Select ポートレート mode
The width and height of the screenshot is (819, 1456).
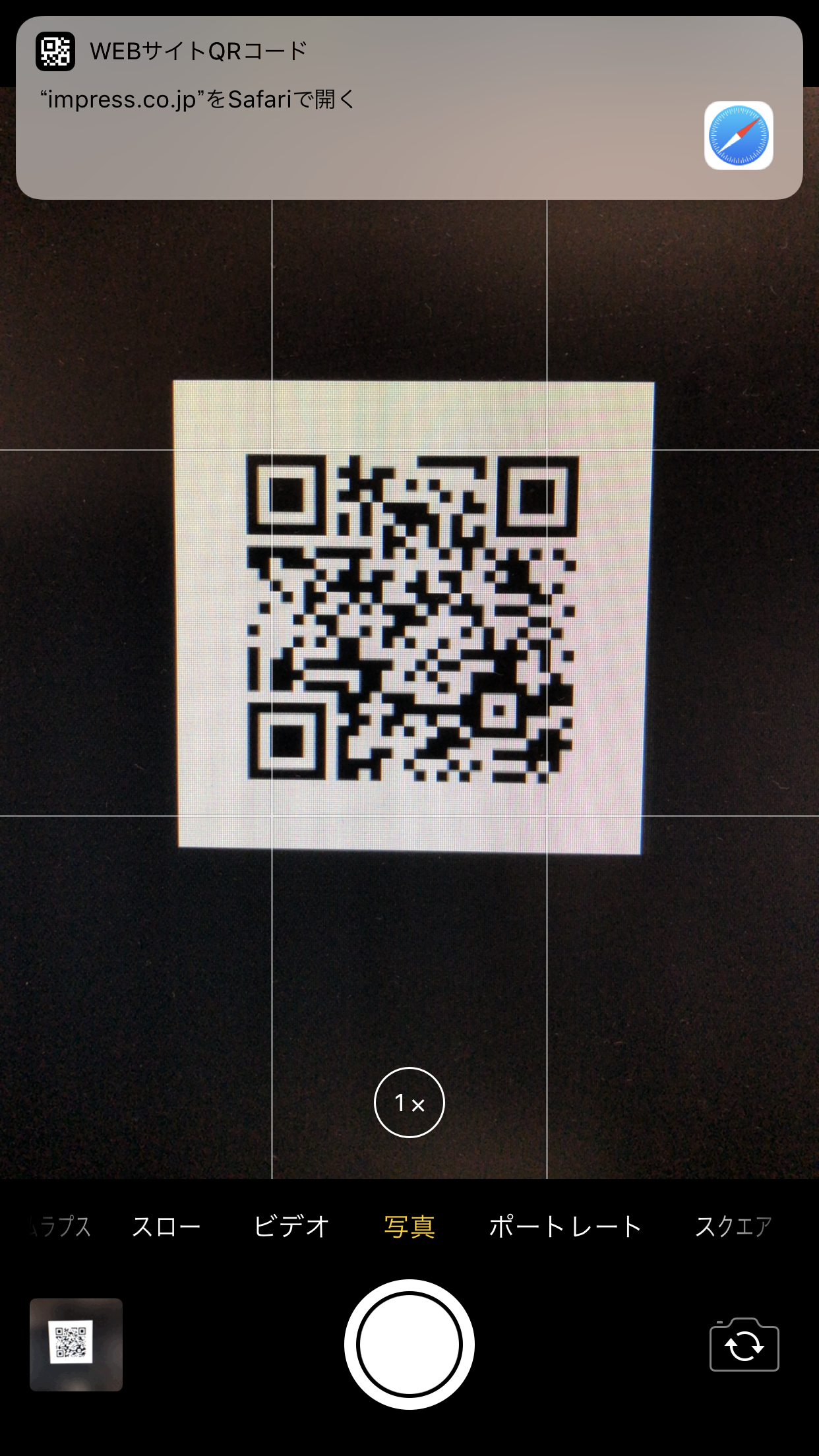pyautogui.click(x=565, y=1227)
